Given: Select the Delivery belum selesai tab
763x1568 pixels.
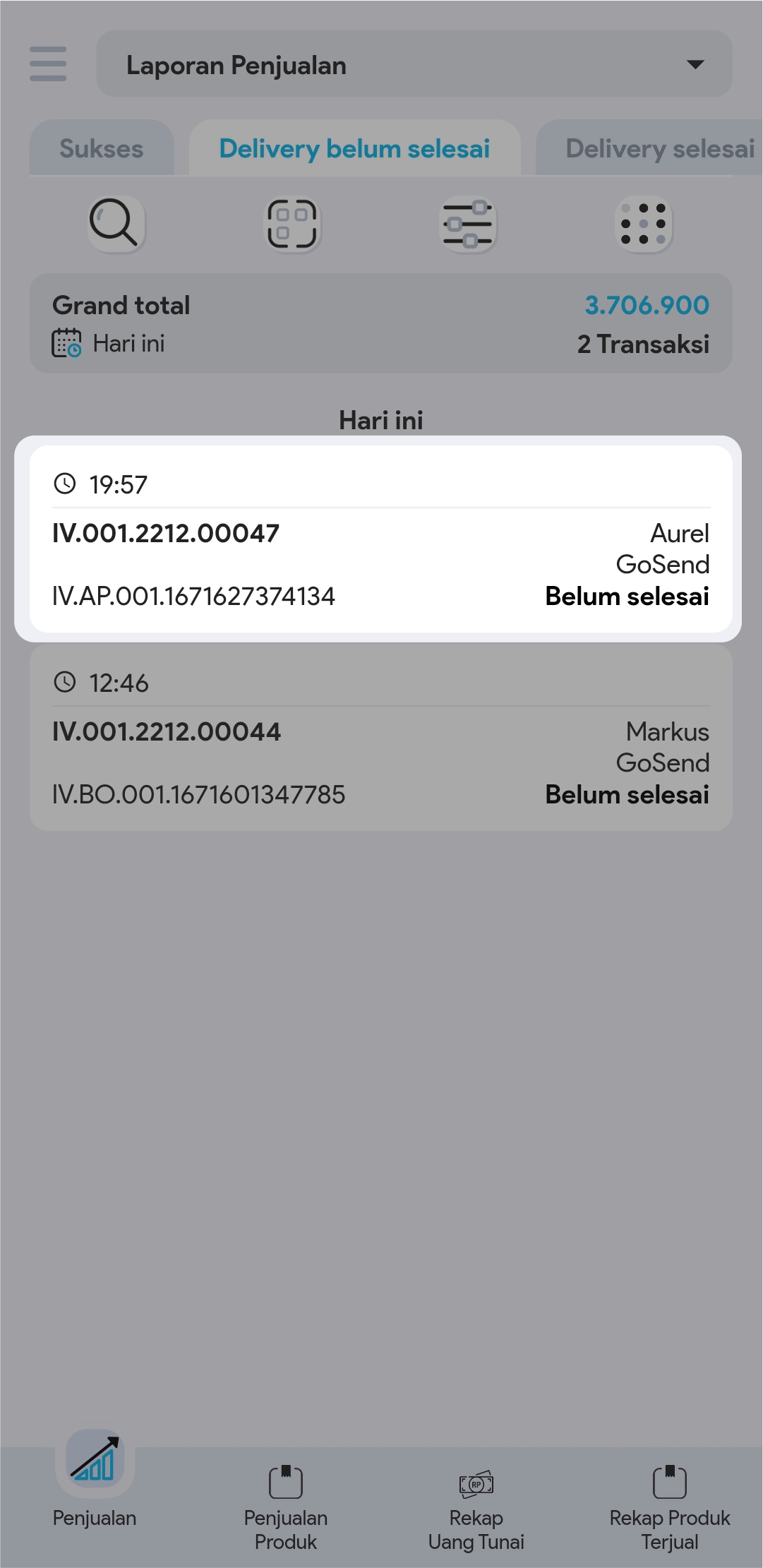Looking at the screenshot, I should pos(354,149).
